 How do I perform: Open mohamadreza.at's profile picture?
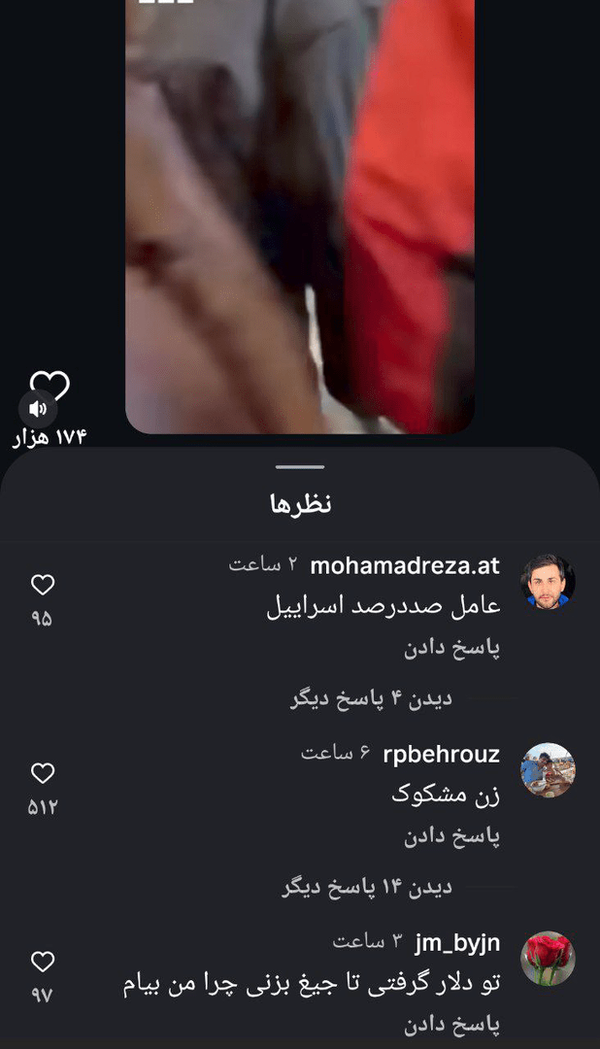click(548, 581)
